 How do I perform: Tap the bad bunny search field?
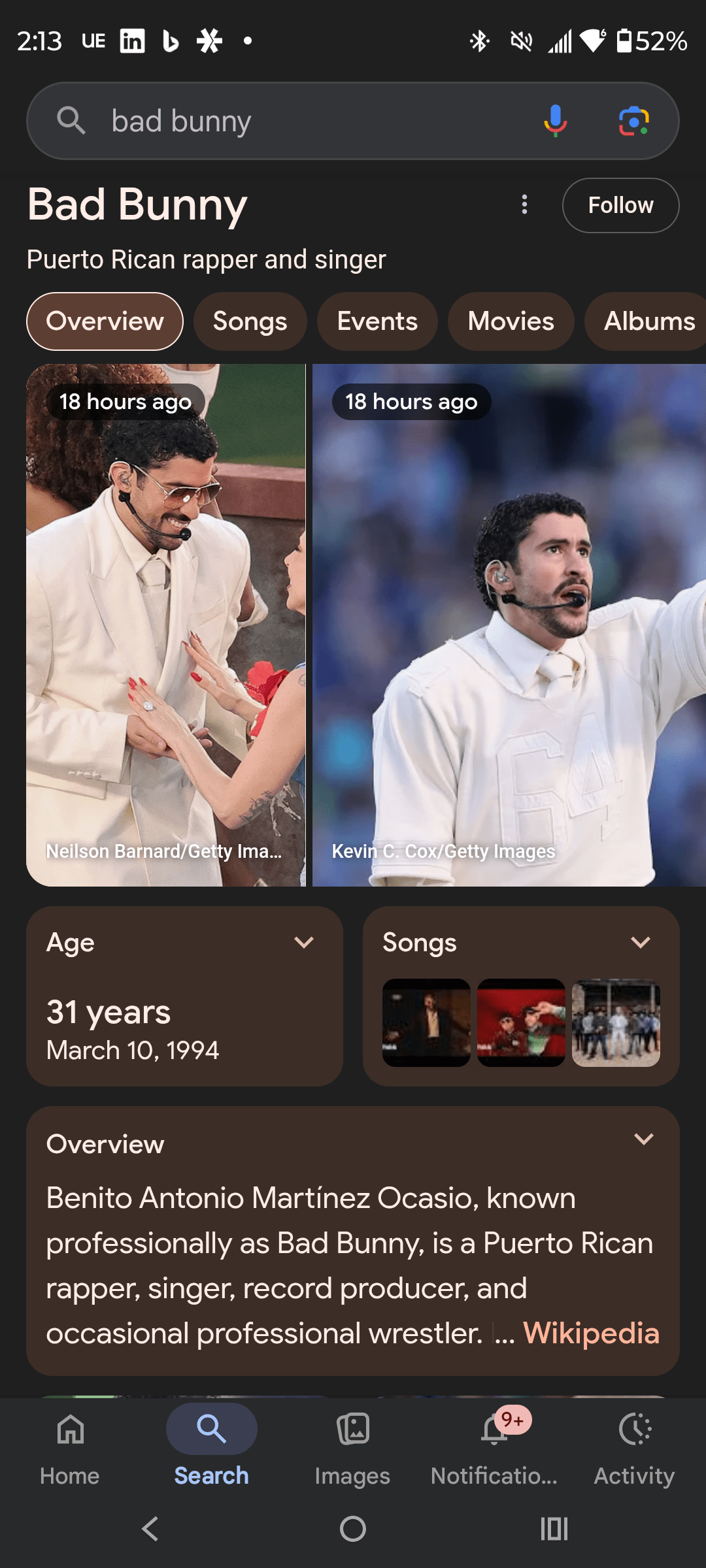(294, 121)
